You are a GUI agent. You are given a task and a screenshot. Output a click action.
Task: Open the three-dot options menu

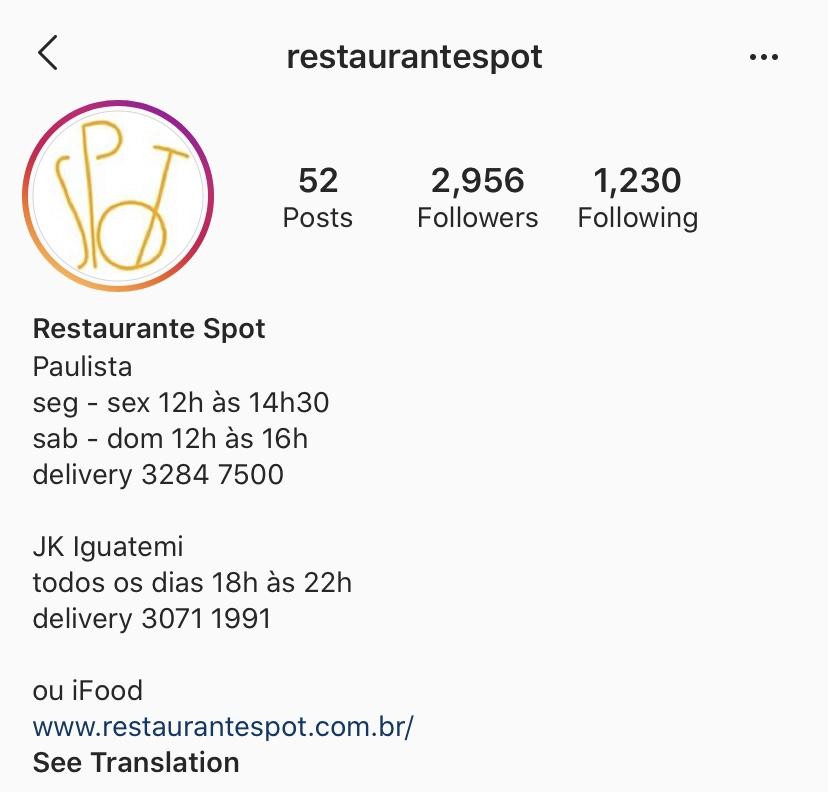763,58
